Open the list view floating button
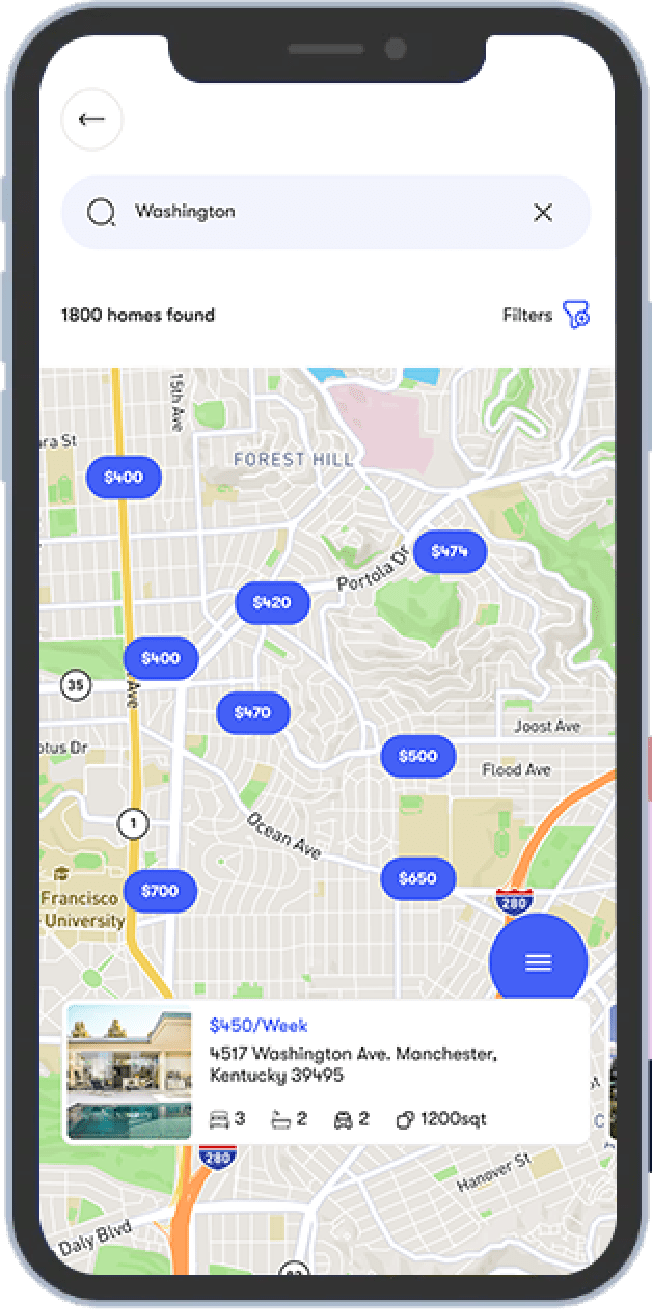652x1309 pixels. click(x=538, y=961)
